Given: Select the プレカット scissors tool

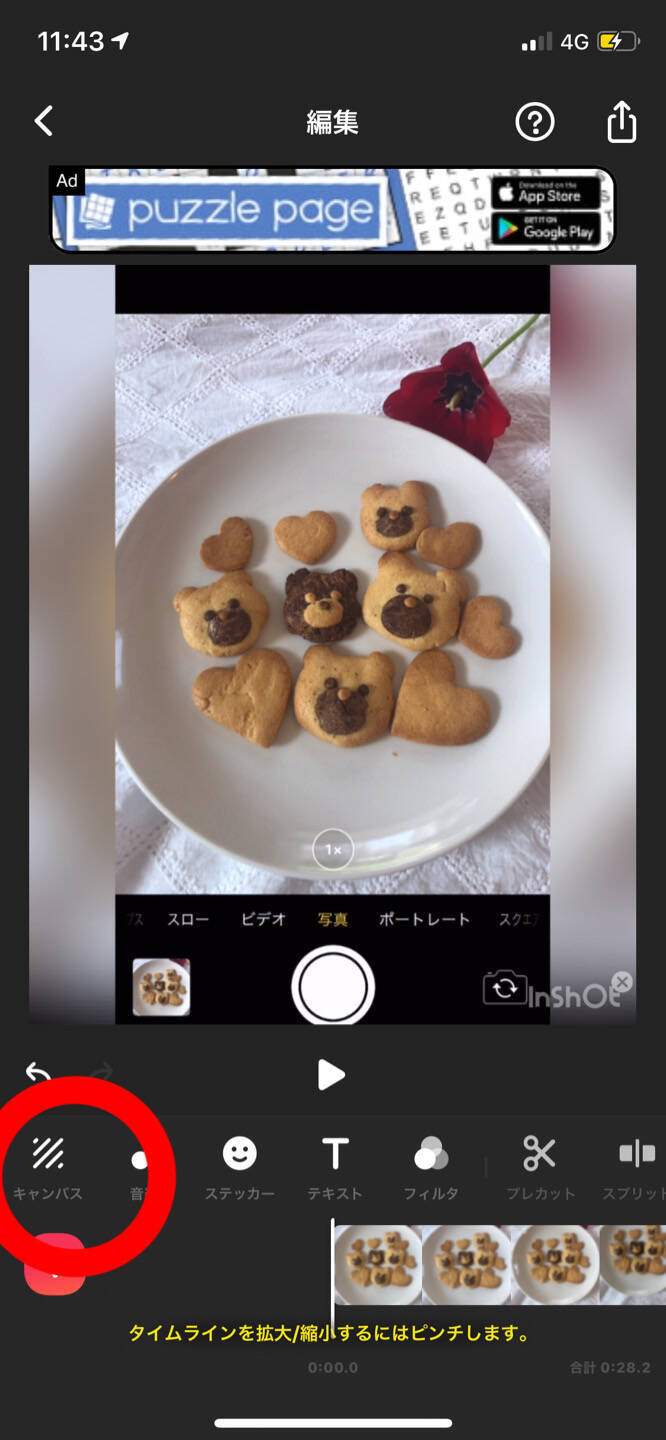Looking at the screenshot, I should (540, 1167).
